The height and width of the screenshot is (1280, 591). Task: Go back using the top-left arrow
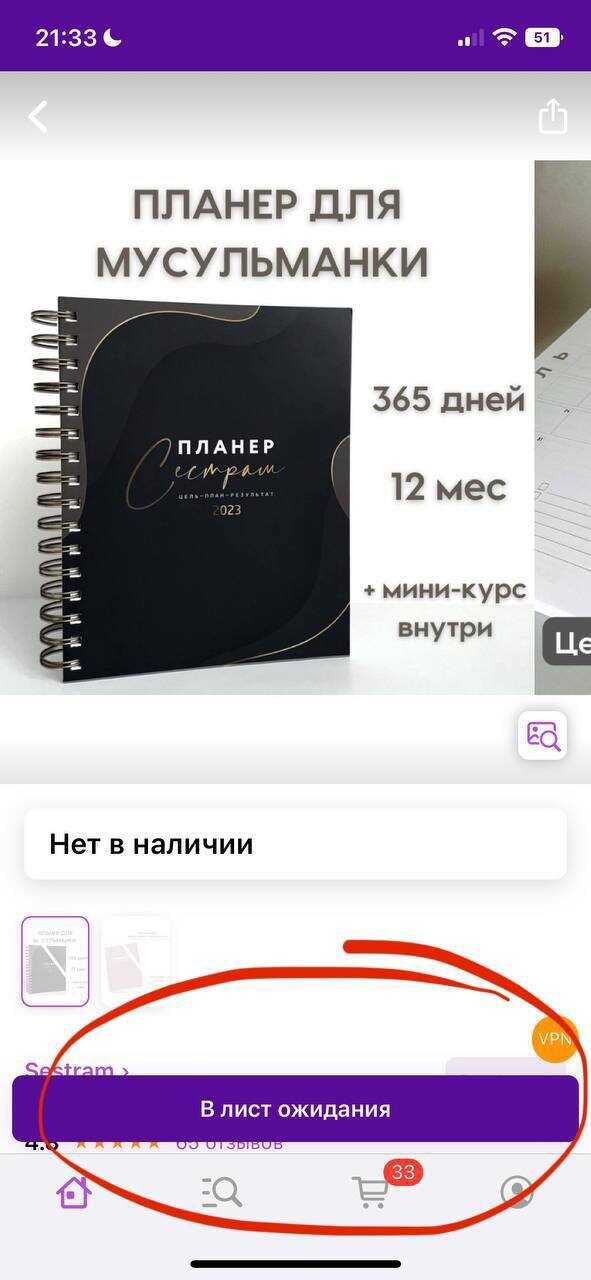[38, 117]
